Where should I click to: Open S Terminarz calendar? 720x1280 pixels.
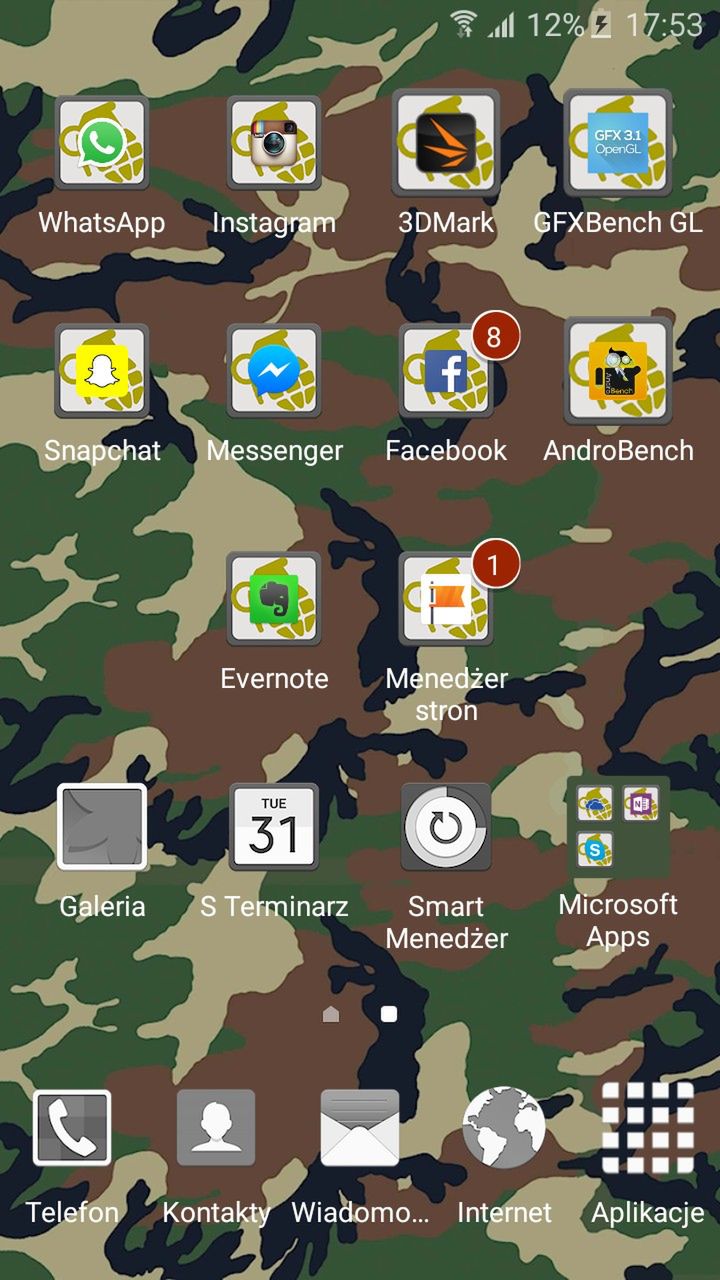(274, 828)
